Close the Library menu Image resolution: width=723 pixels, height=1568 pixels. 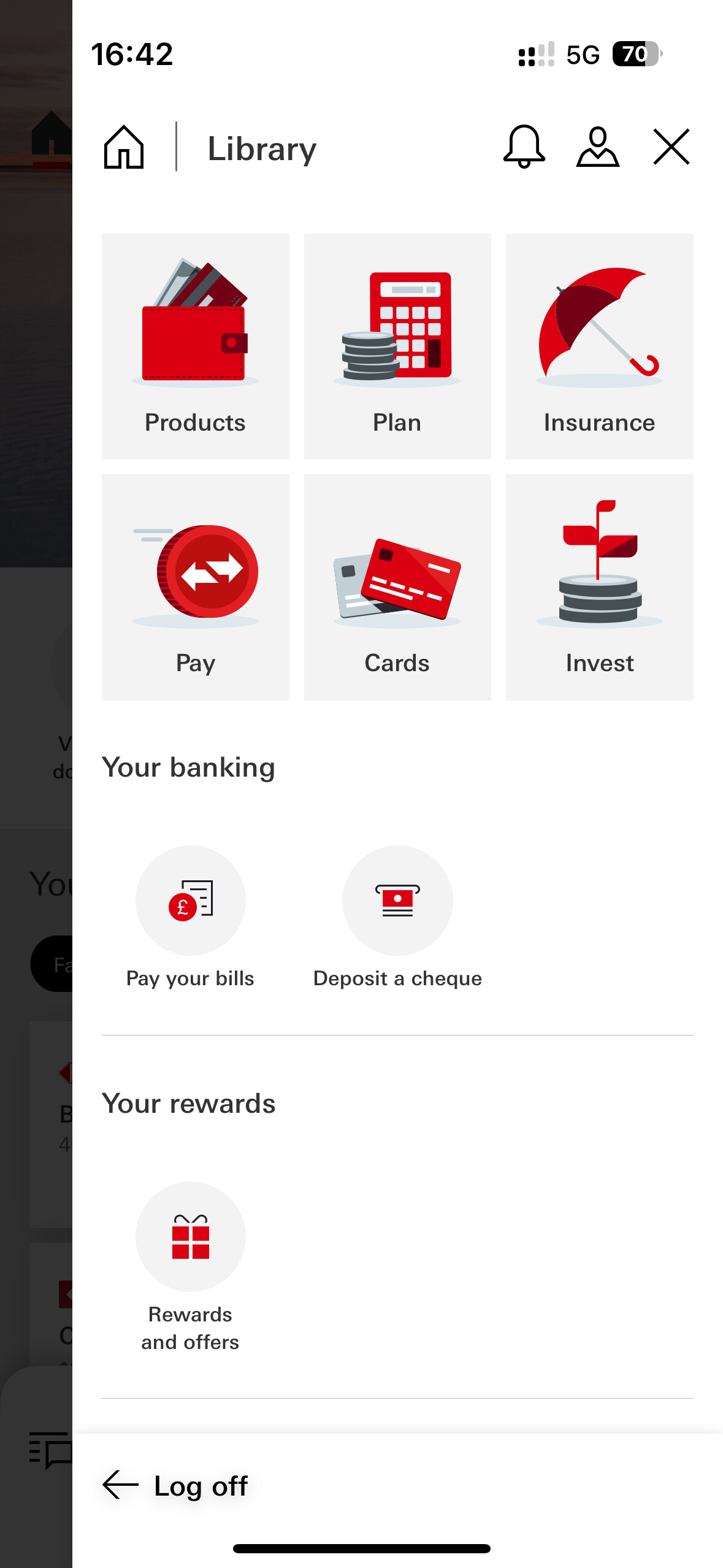(671, 147)
